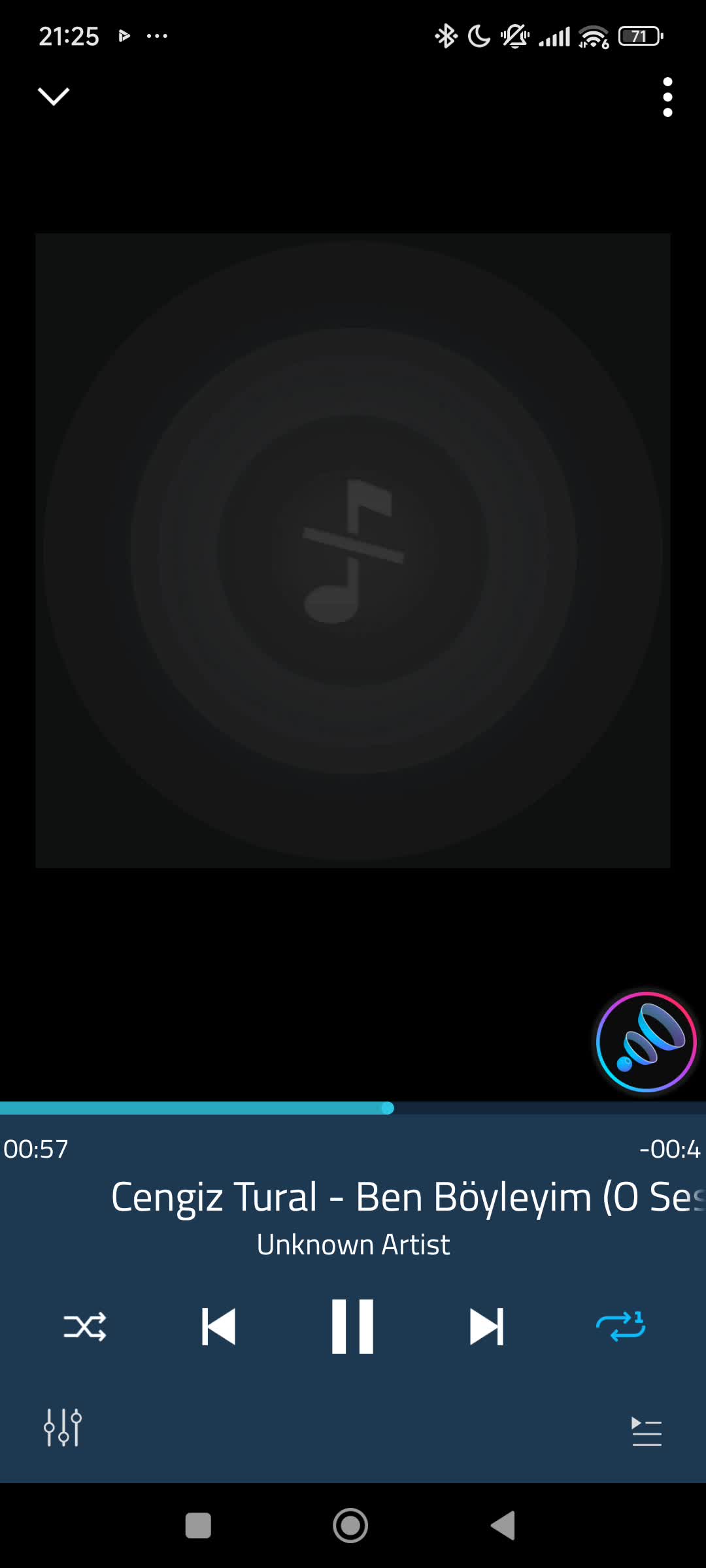Go to the home screen
Screen dimensions: 706x1568
[x=350, y=1526]
